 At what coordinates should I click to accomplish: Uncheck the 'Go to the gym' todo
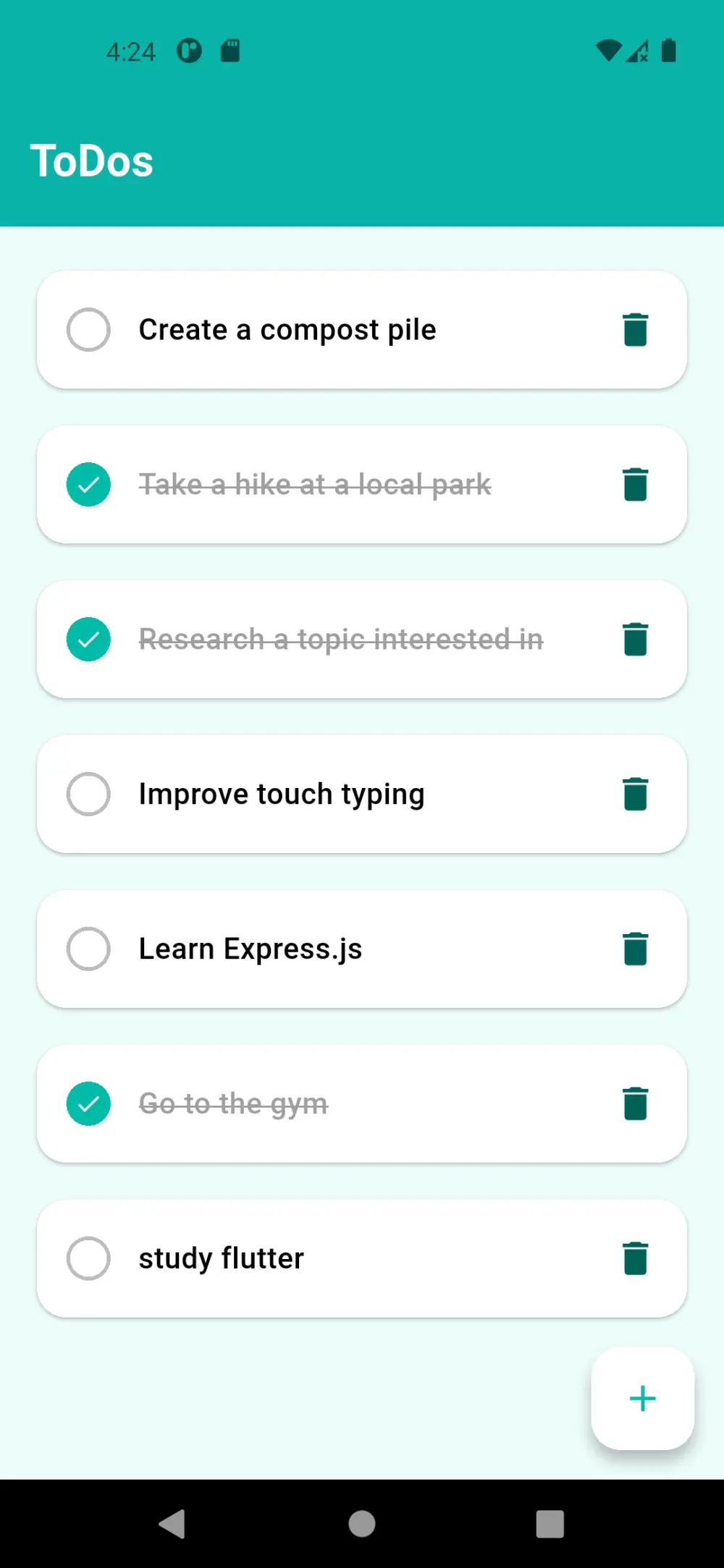coord(88,1103)
